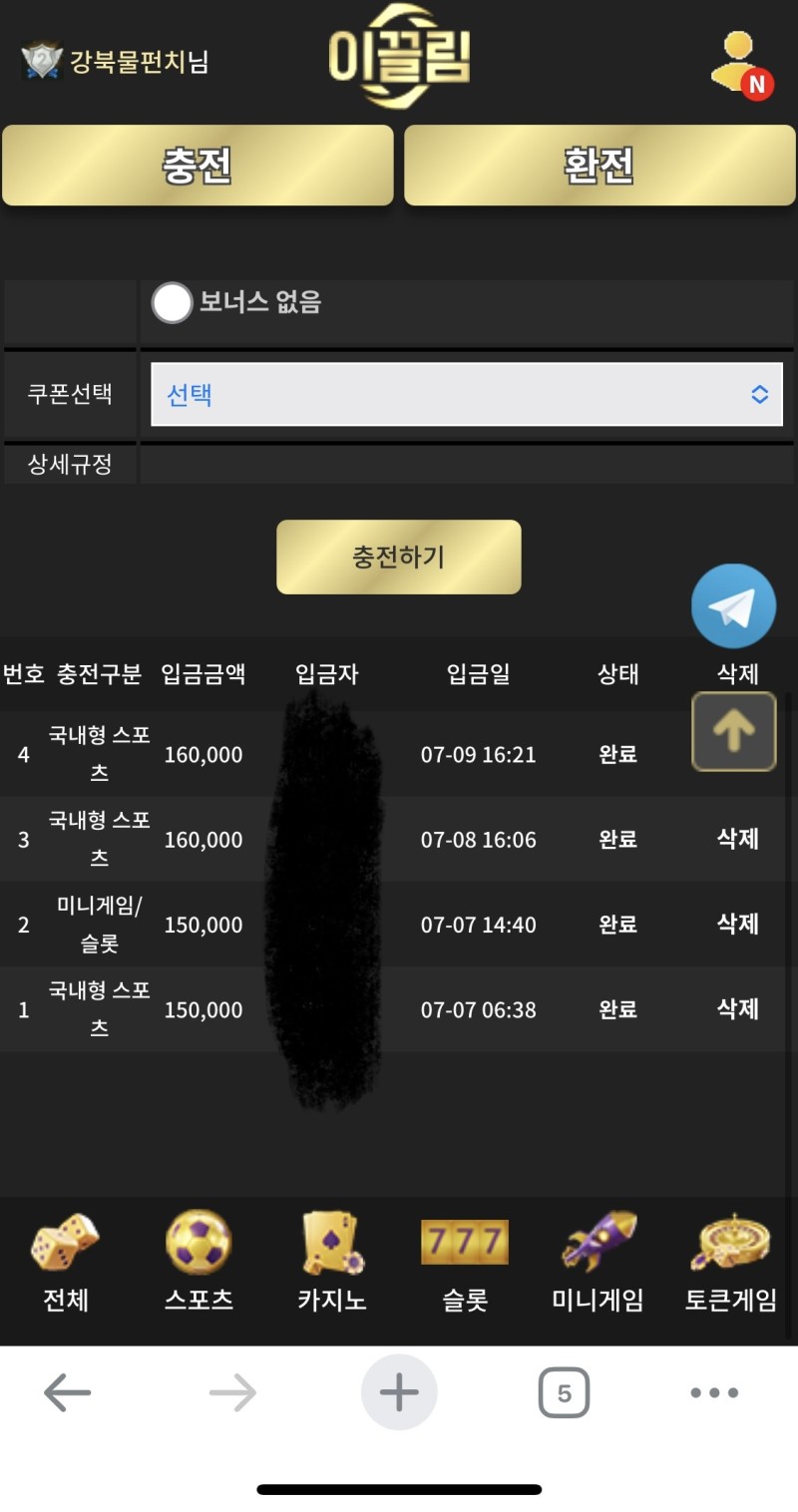The height and width of the screenshot is (1512, 798).
Task: Switch to the 슬롯 section
Action: (x=465, y=1262)
